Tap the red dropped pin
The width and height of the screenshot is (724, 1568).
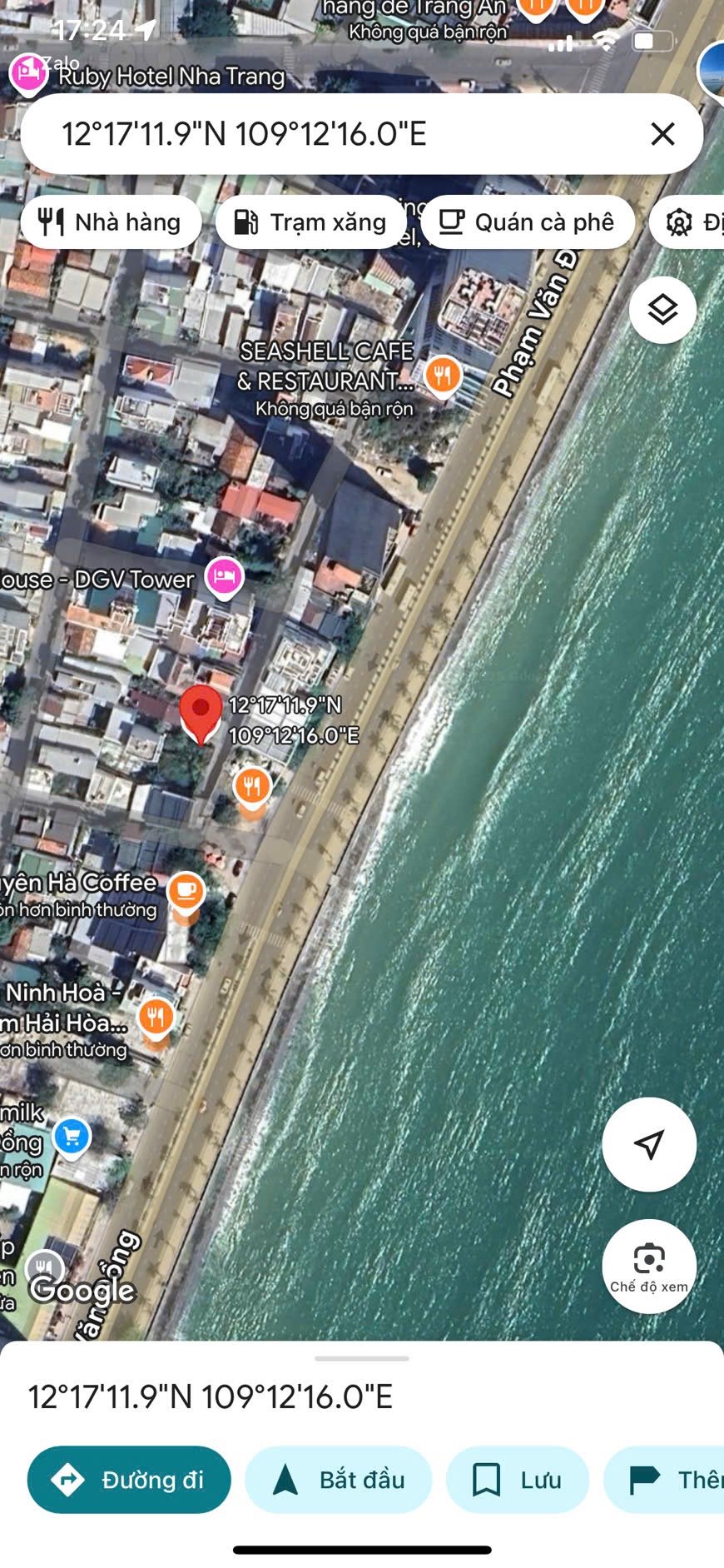pos(201,713)
